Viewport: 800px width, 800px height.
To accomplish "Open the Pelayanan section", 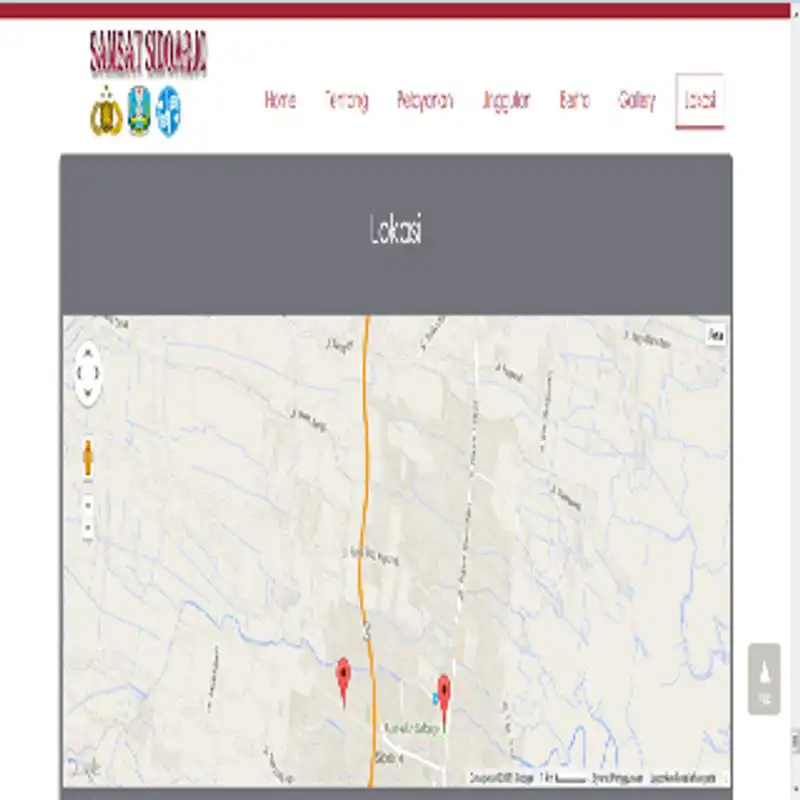I will (425, 100).
